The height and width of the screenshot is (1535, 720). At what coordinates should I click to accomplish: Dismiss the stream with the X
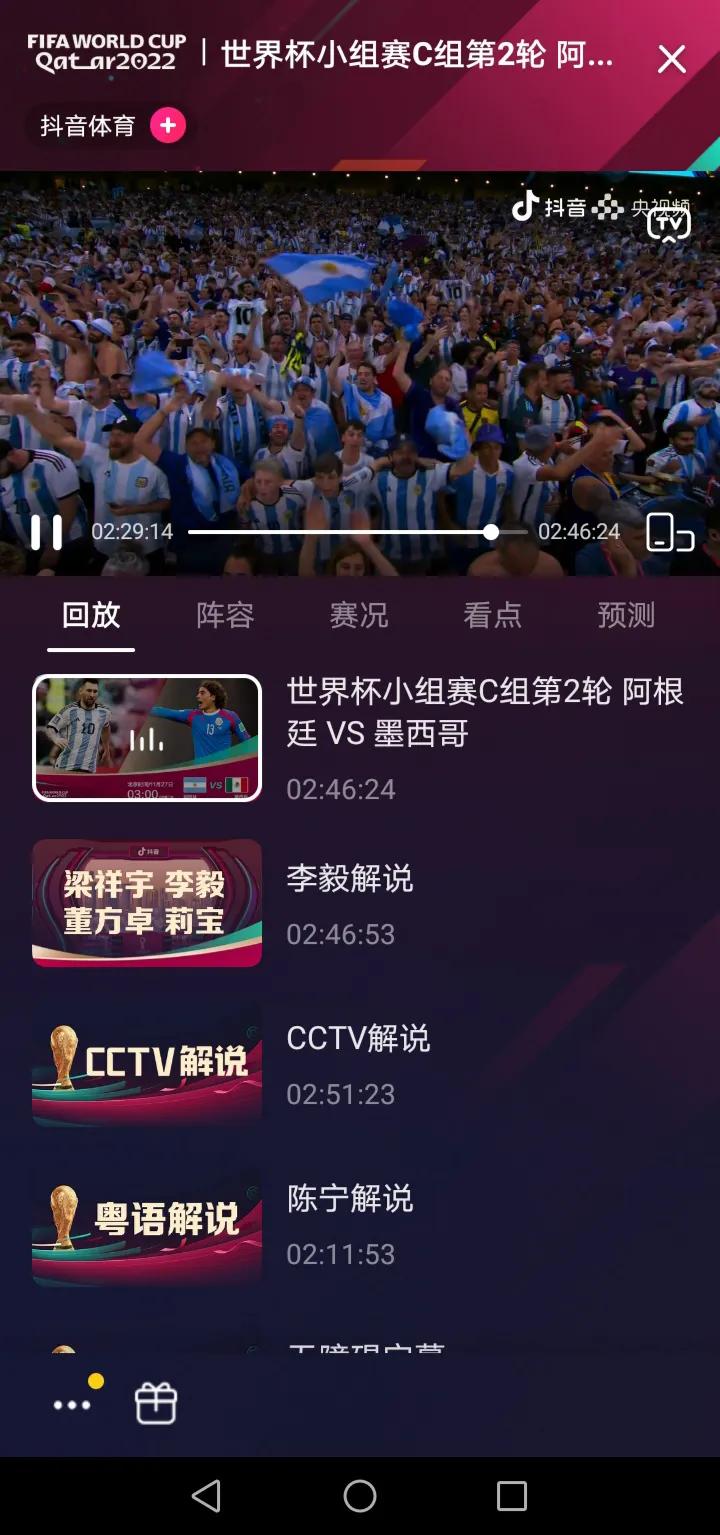pos(671,59)
